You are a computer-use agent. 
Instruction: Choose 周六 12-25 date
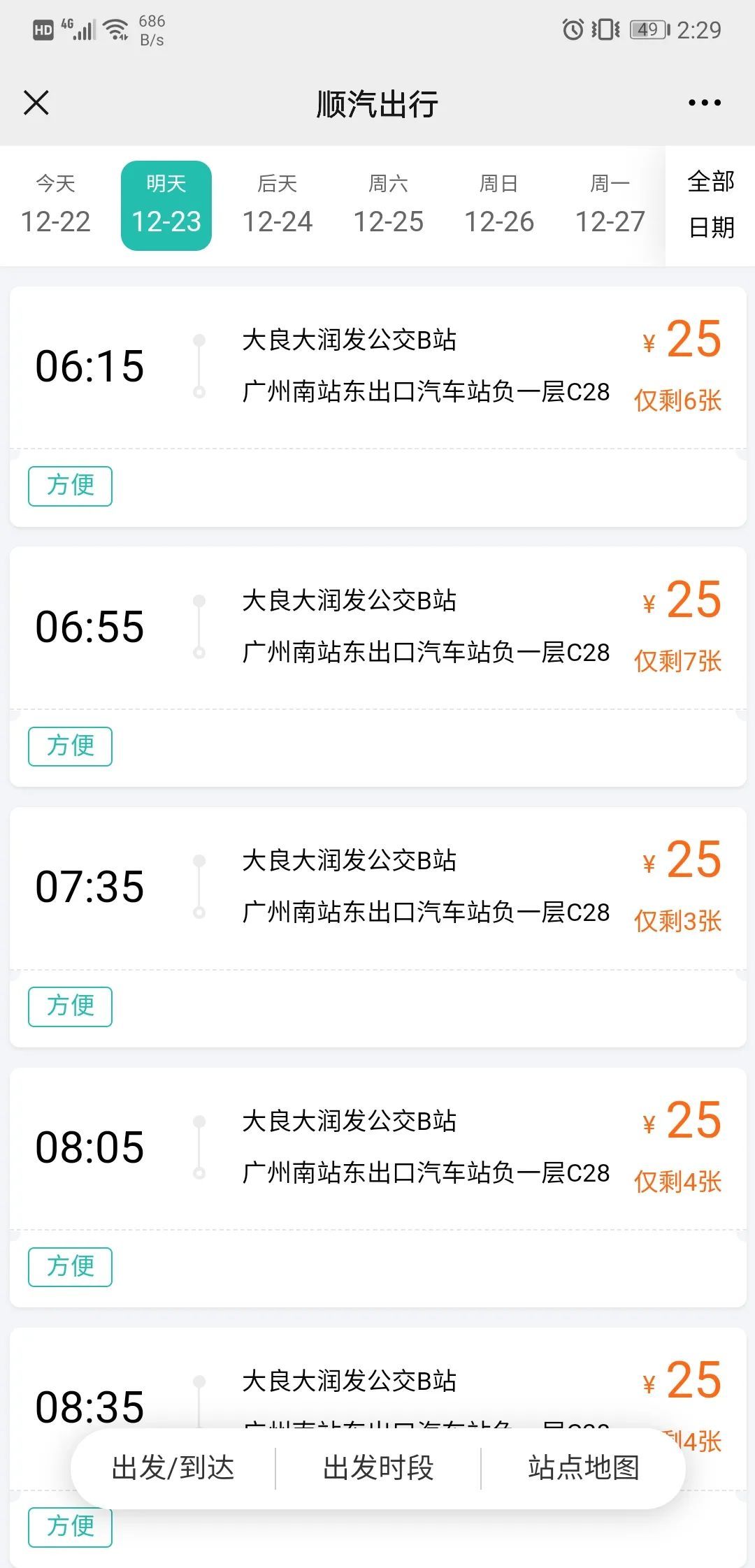pyautogui.click(x=389, y=205)
